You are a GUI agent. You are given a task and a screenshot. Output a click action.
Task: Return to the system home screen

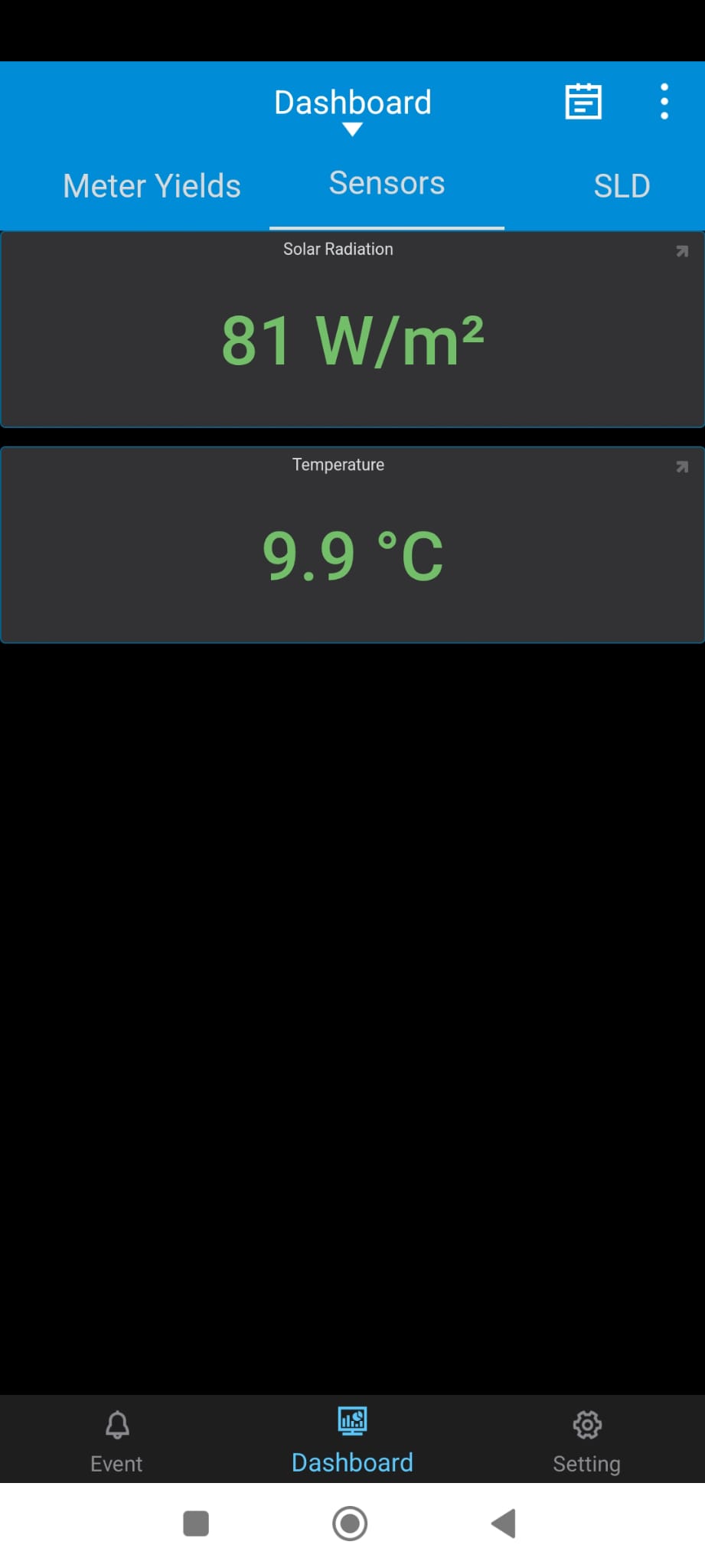(x=350, y=1524)
